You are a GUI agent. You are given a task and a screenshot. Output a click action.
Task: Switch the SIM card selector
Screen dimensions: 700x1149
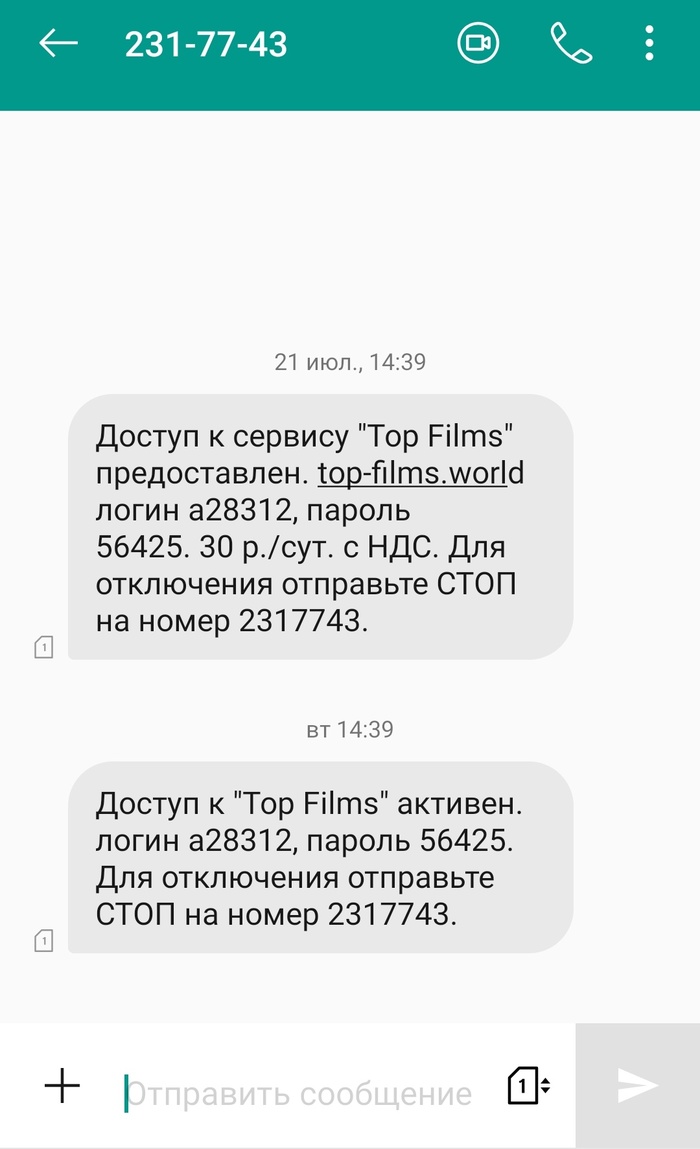point(528,1086)
